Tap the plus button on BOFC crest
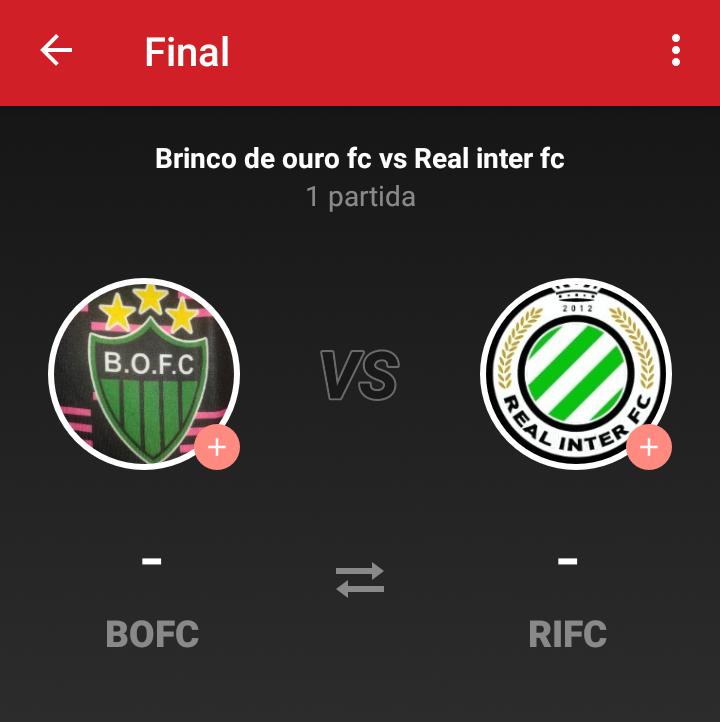This screenshot has width=720, height=724. point(217,446)
